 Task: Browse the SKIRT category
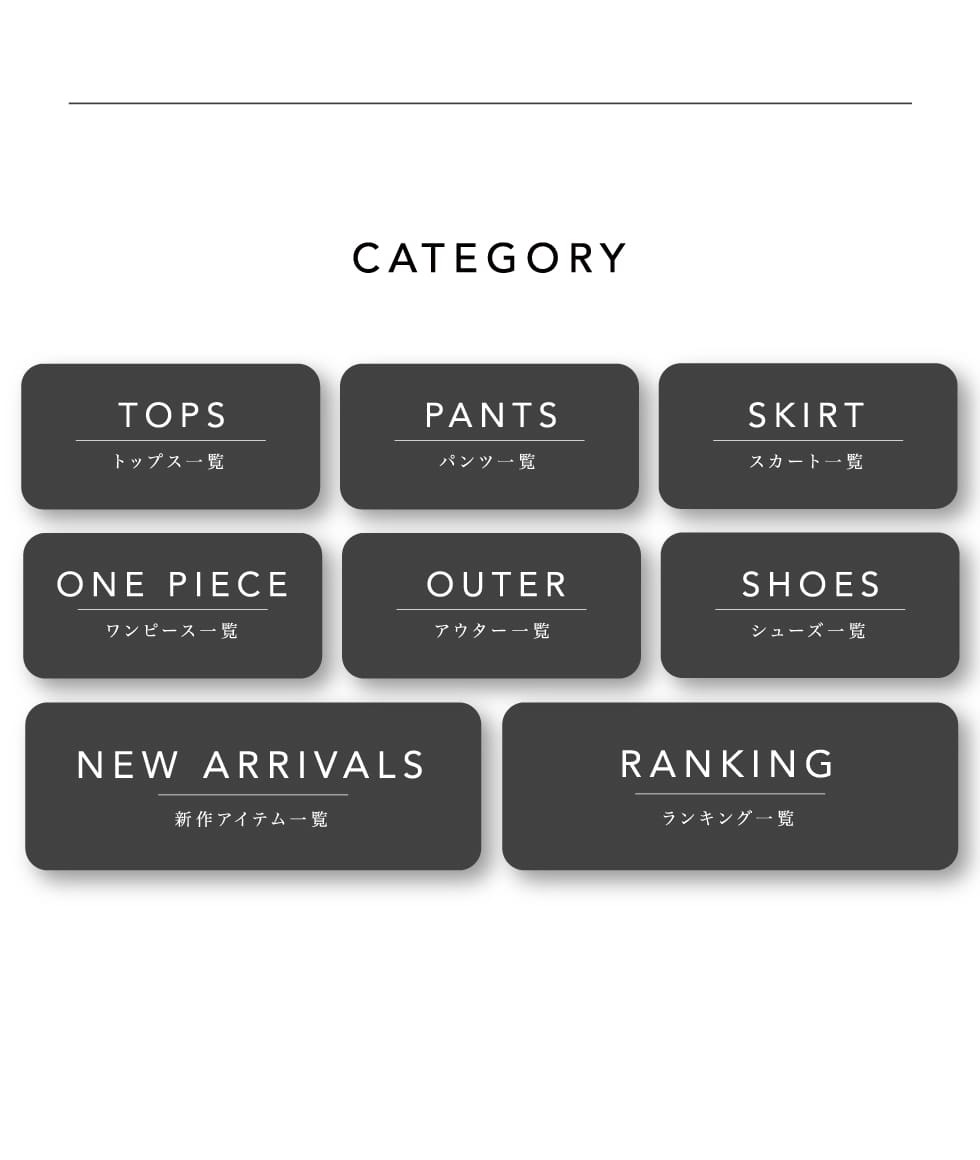pyautogui.click(x=807, y=436)
